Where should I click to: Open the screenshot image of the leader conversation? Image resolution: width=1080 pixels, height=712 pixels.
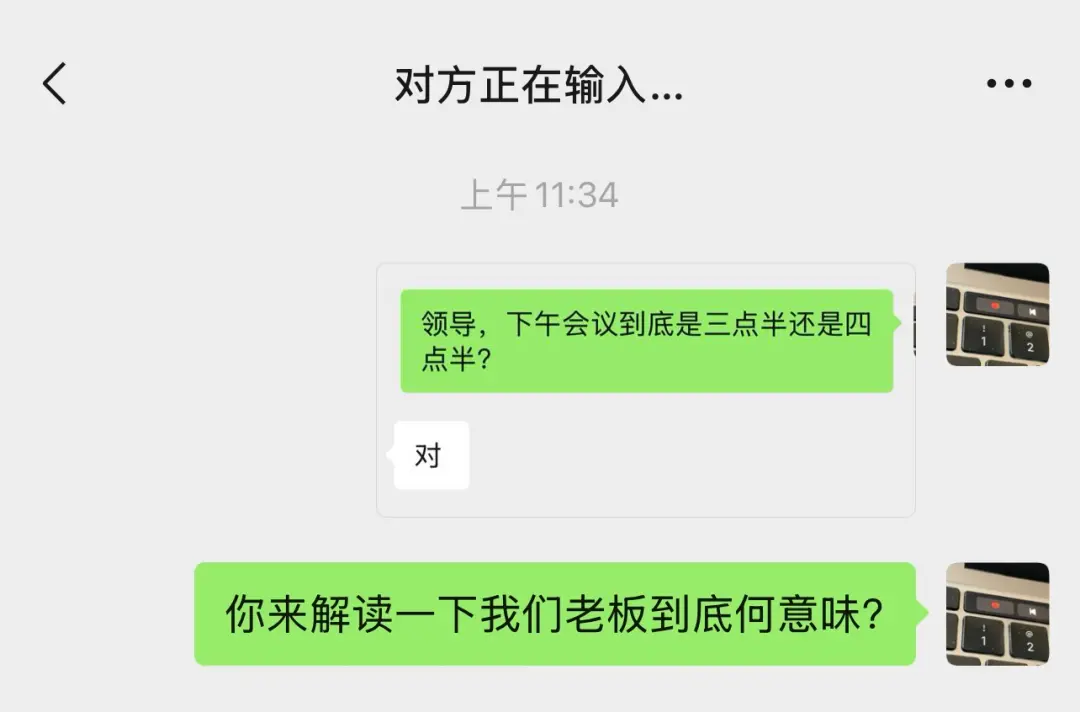click(645, 390)
